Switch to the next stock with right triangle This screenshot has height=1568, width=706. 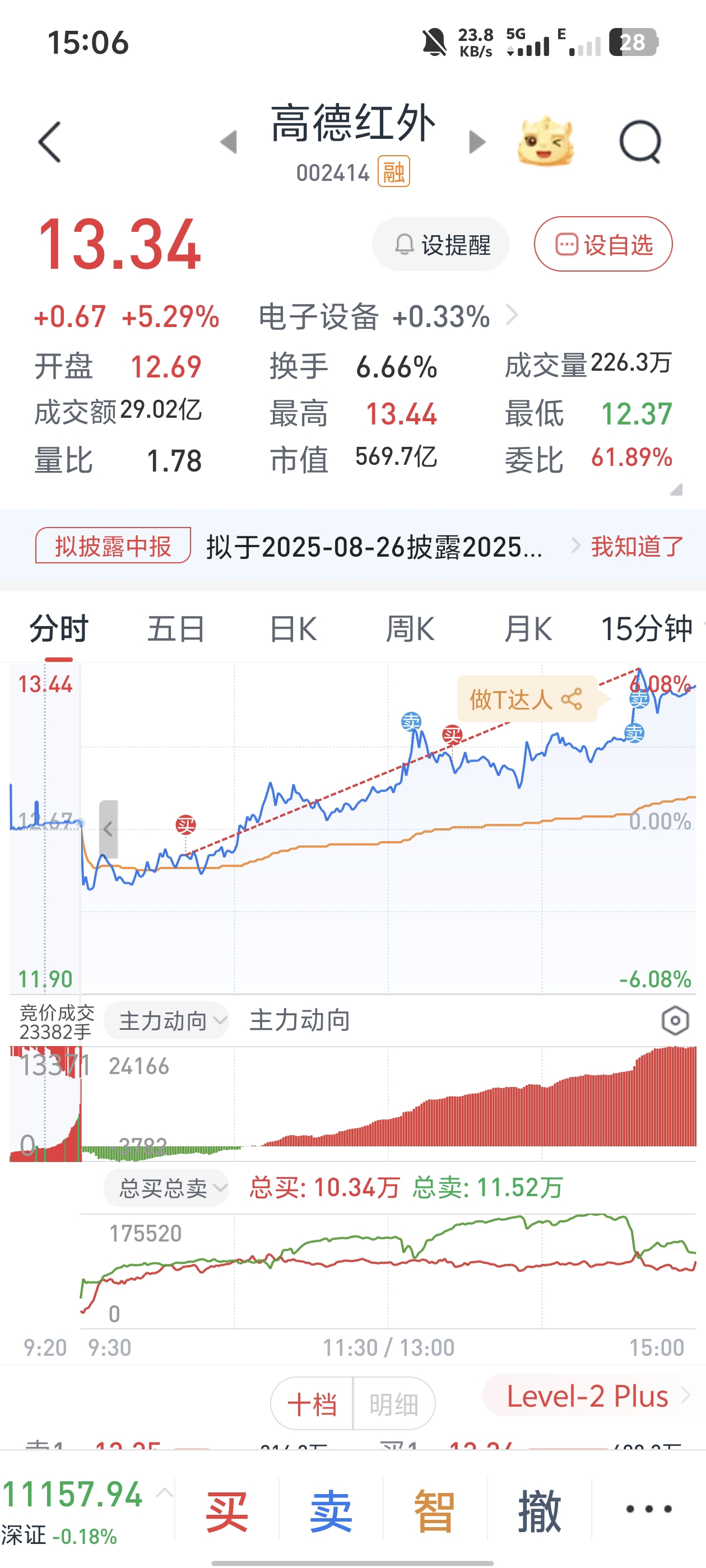(477, 142)
